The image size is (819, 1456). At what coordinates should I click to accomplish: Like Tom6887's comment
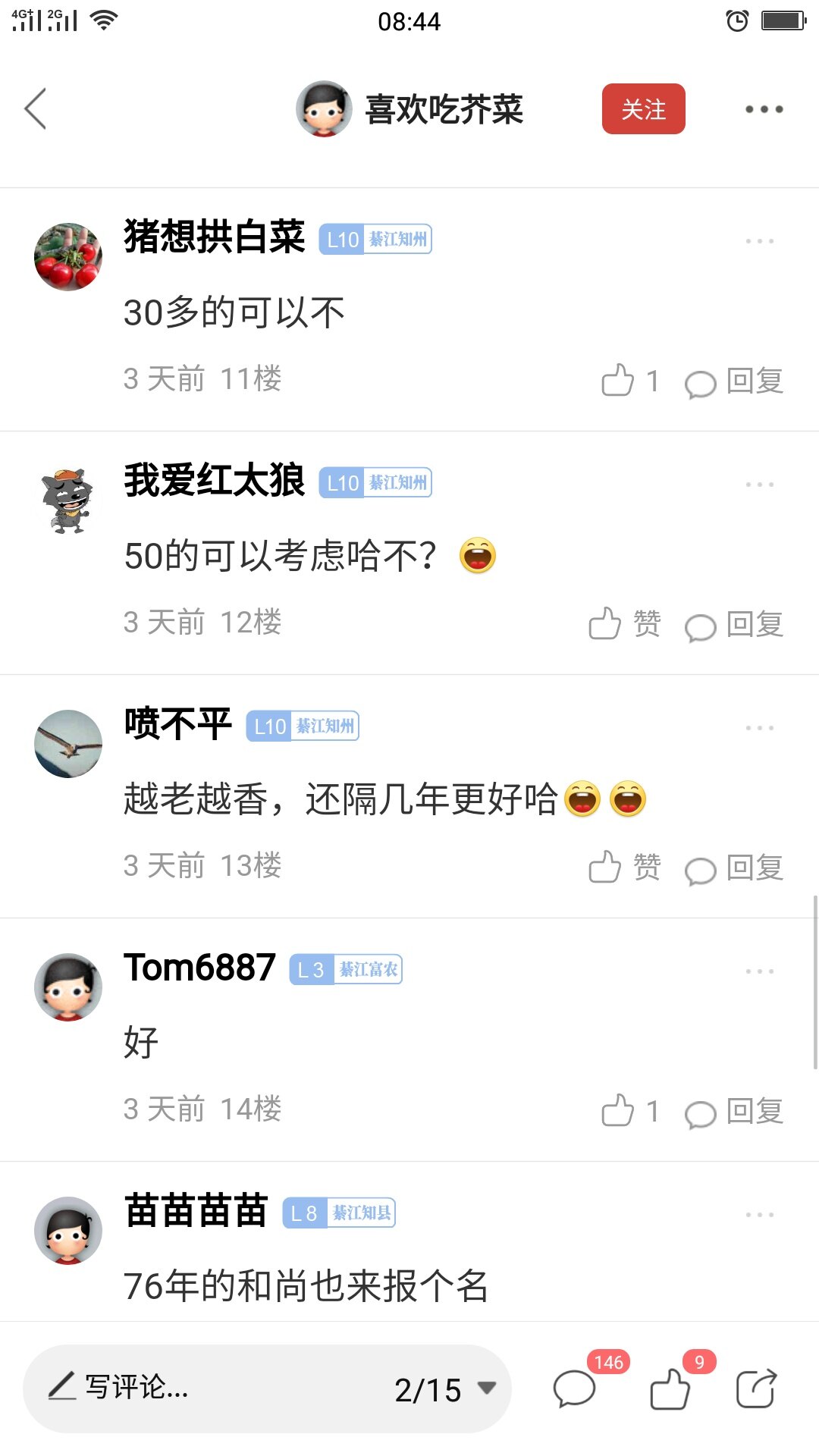click(629, 1111)
